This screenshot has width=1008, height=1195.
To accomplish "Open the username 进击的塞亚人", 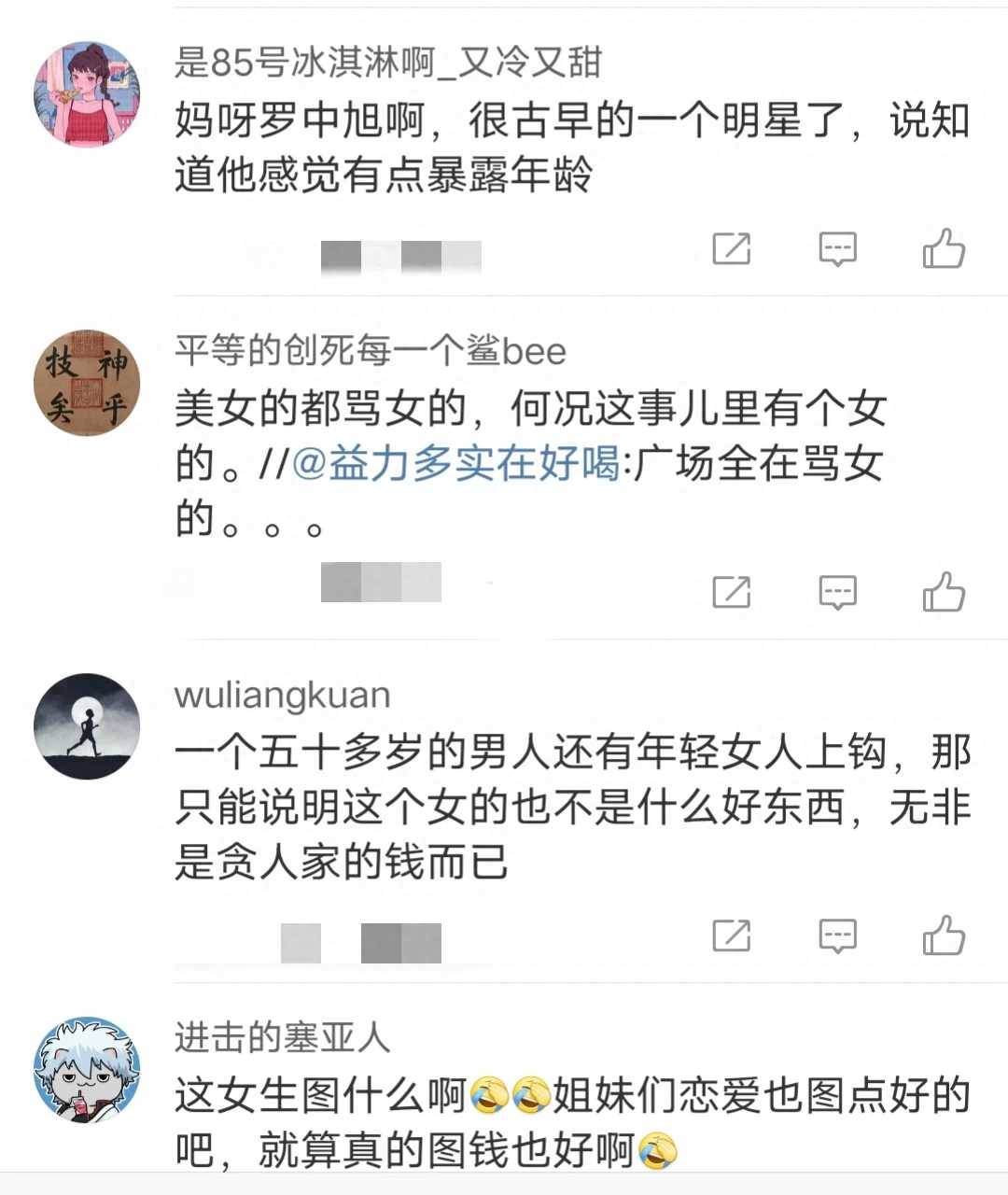I will 282,1038.
